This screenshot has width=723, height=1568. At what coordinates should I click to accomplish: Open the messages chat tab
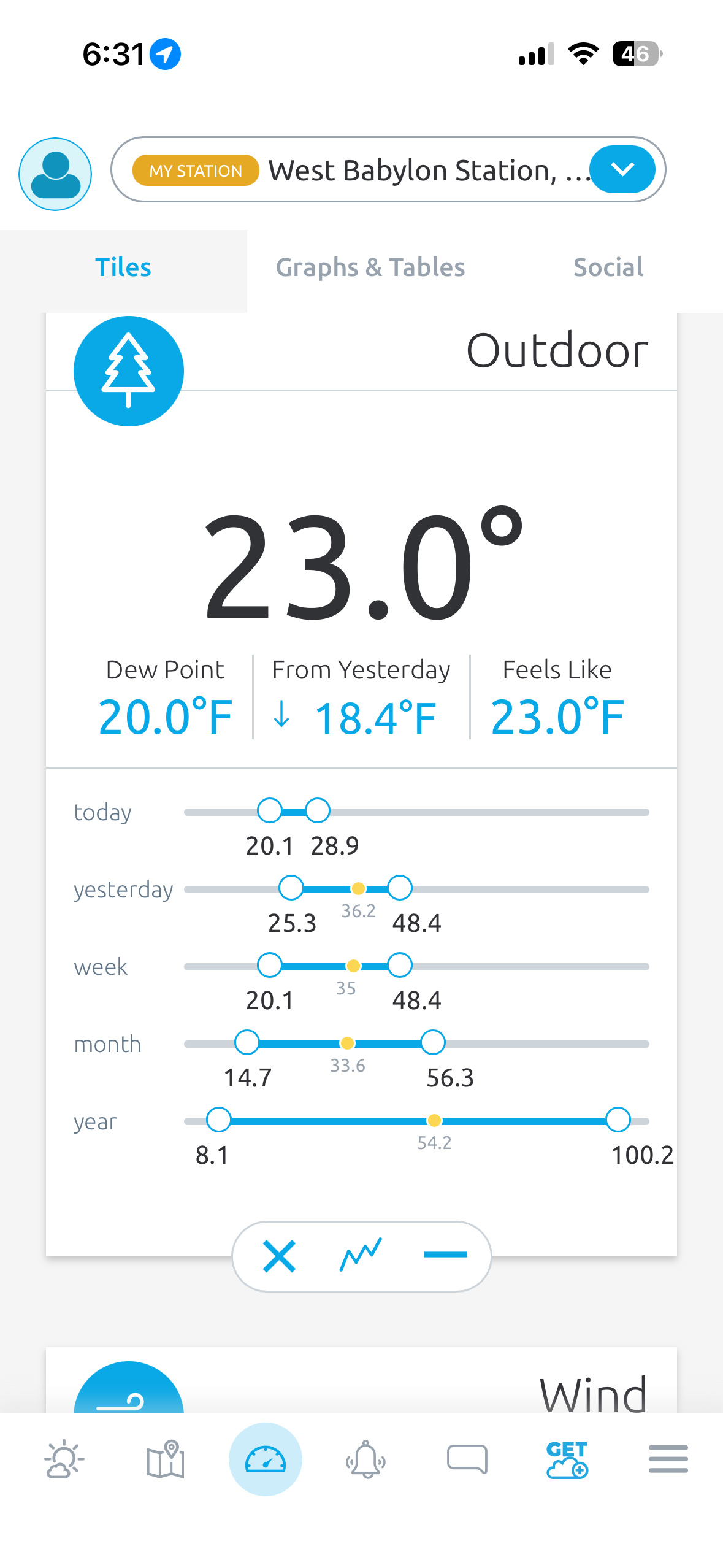pos(467,1459)
